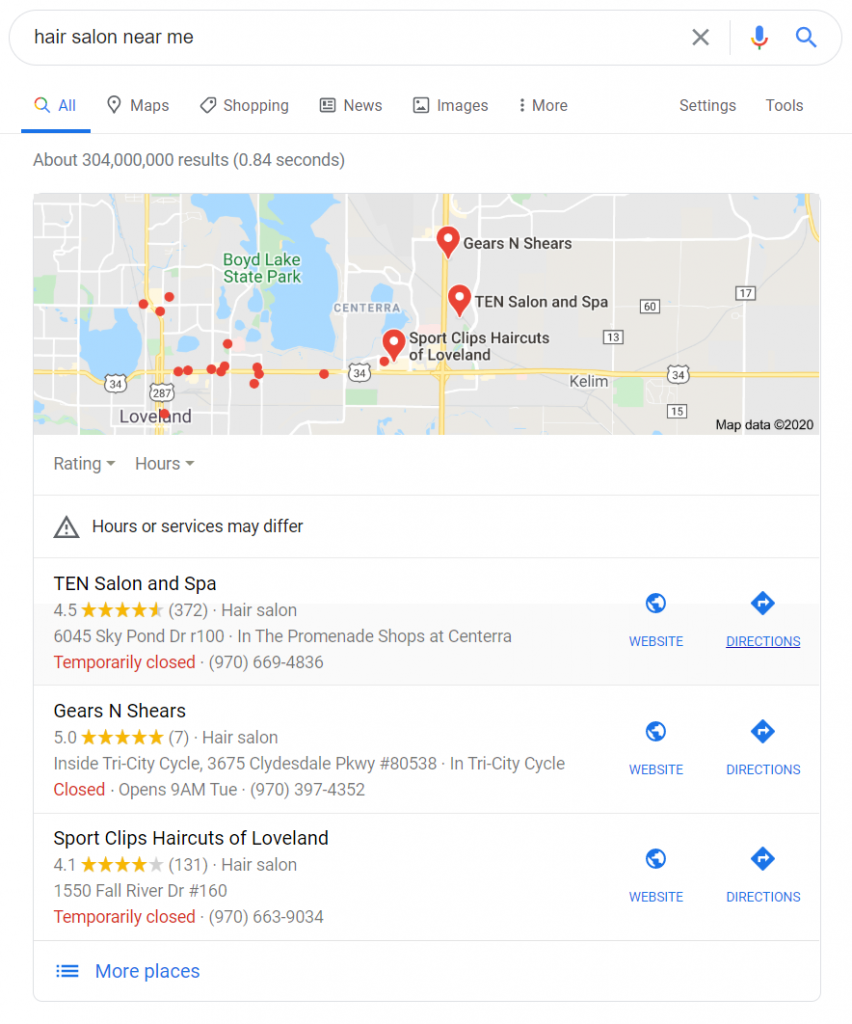Screen dimensions: 852x1024
Task: Open the search input field
Action: click(x=350, y=38)
